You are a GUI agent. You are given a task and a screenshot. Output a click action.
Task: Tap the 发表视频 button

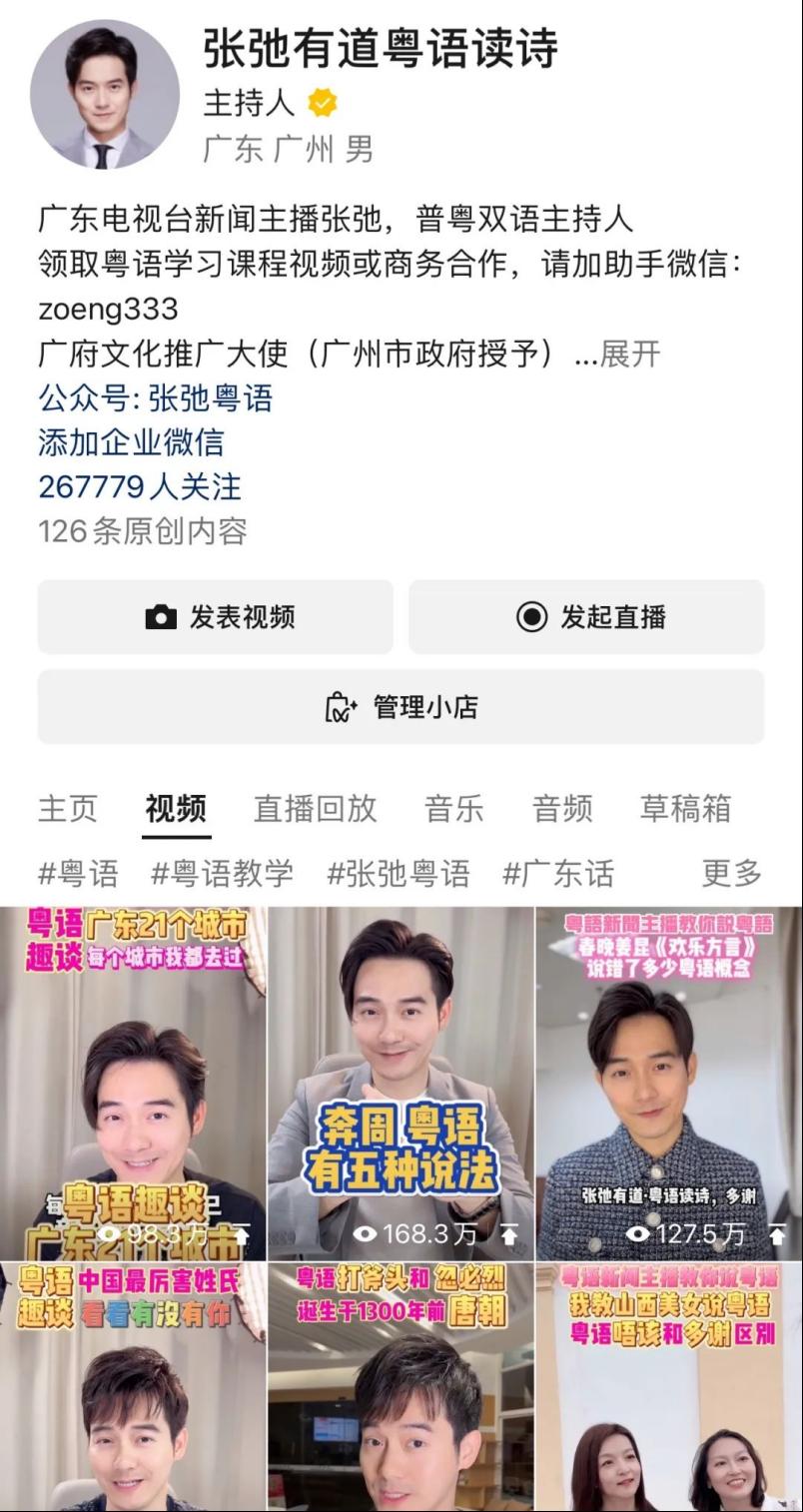coord(216,617)
